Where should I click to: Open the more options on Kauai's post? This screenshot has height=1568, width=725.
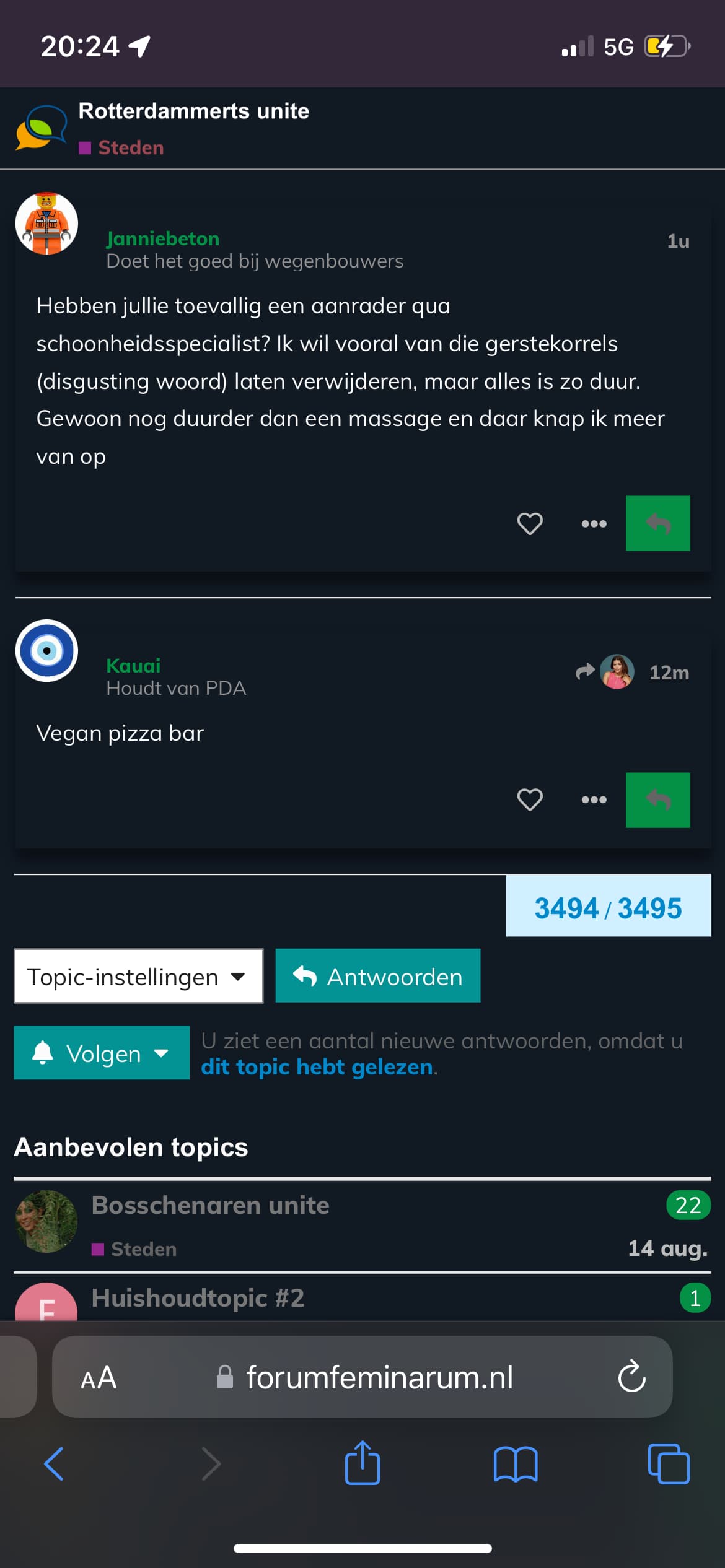[x=594, y=799]
